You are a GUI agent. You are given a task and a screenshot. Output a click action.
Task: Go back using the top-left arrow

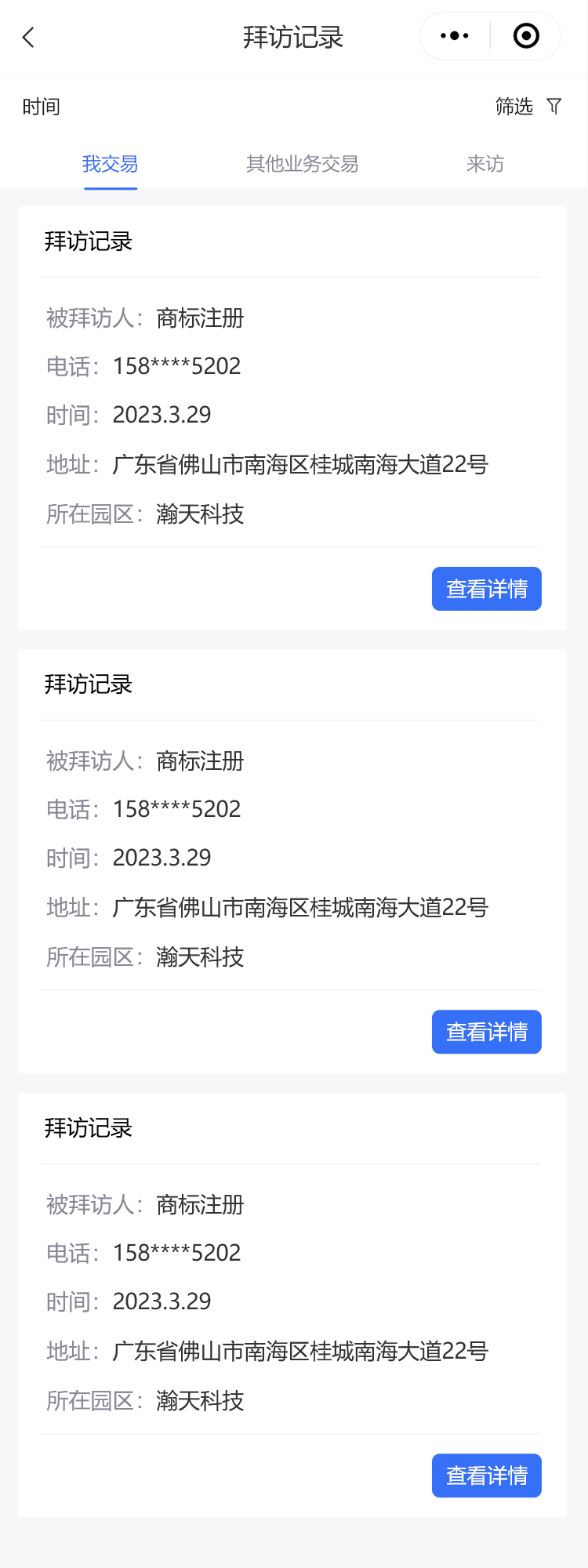point(29,37)
